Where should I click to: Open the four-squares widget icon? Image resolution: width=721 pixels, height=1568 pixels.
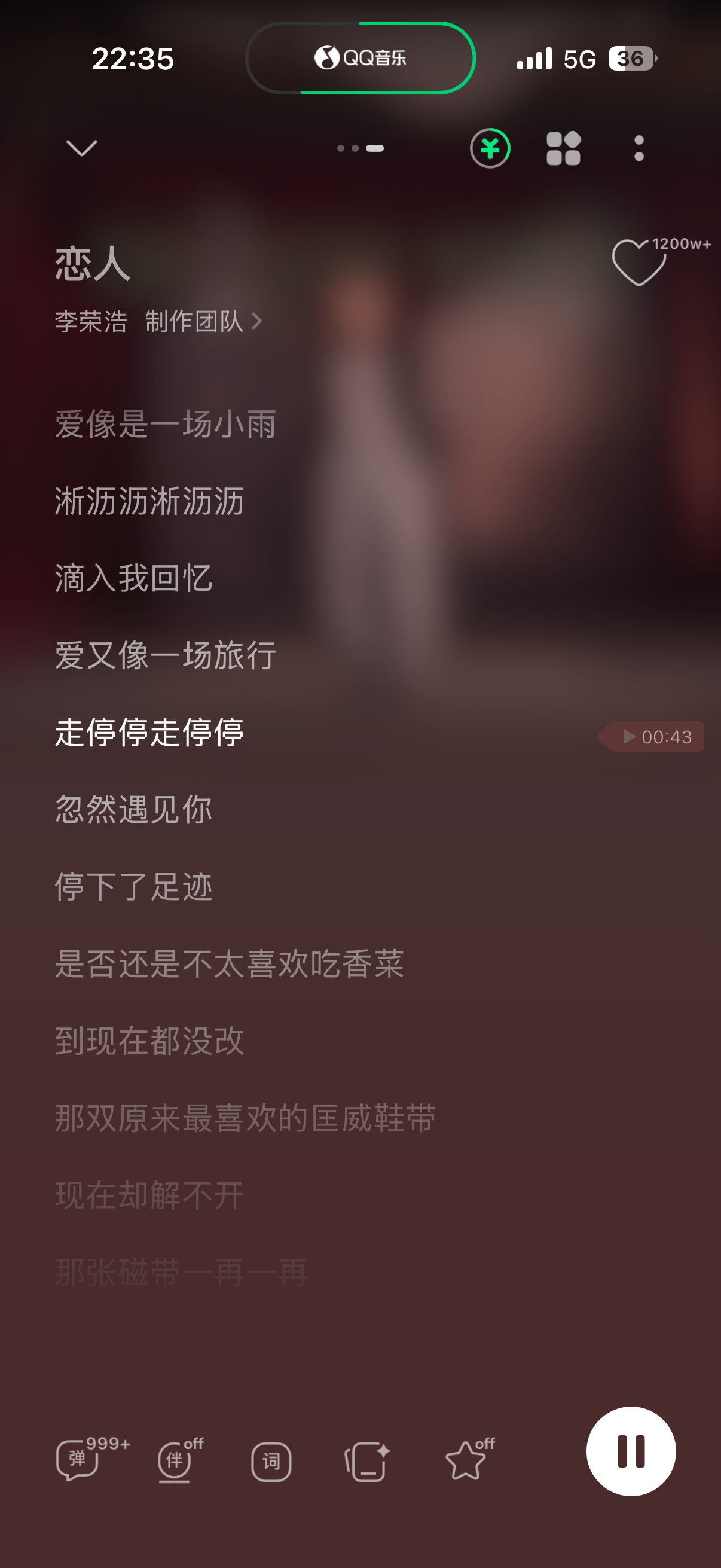563,148
